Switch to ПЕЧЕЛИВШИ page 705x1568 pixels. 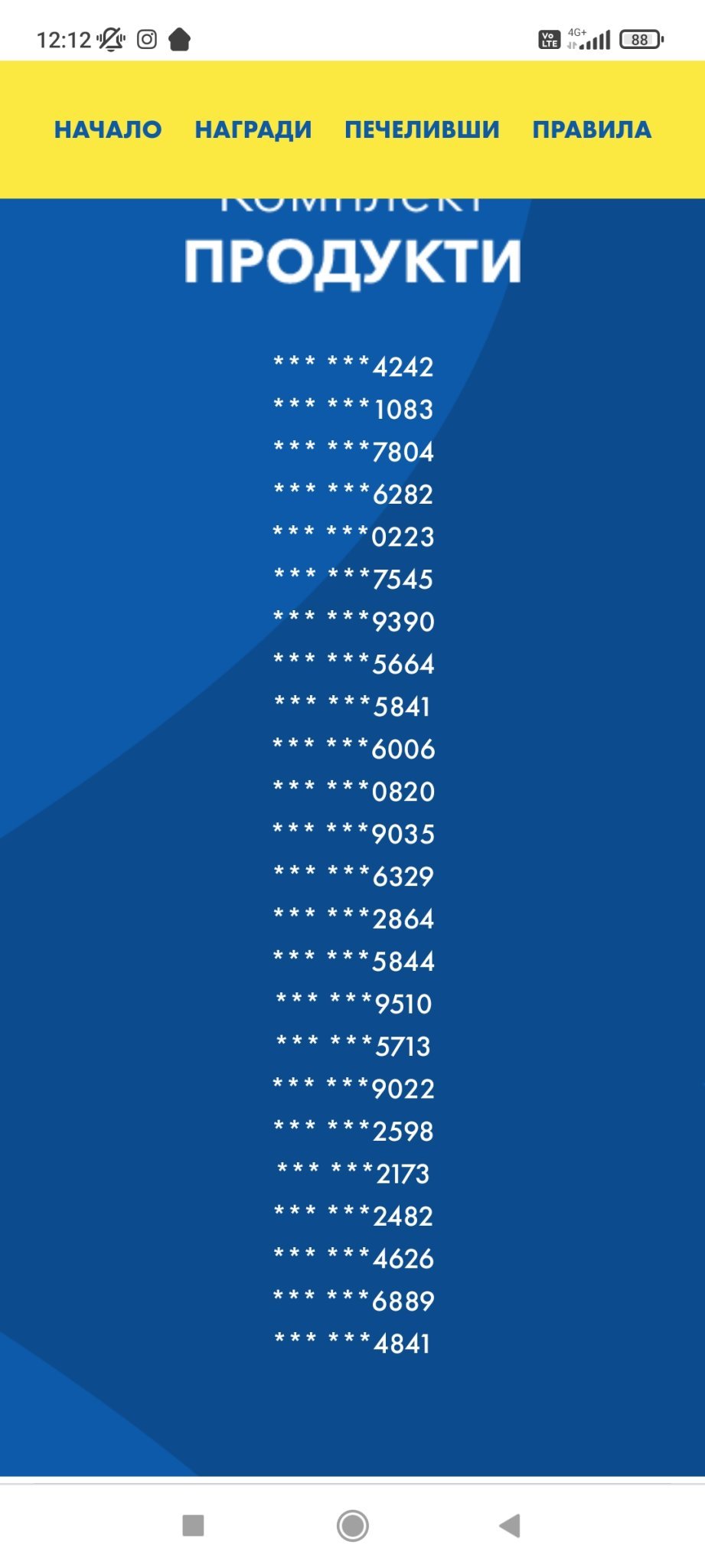coord(422,129)
